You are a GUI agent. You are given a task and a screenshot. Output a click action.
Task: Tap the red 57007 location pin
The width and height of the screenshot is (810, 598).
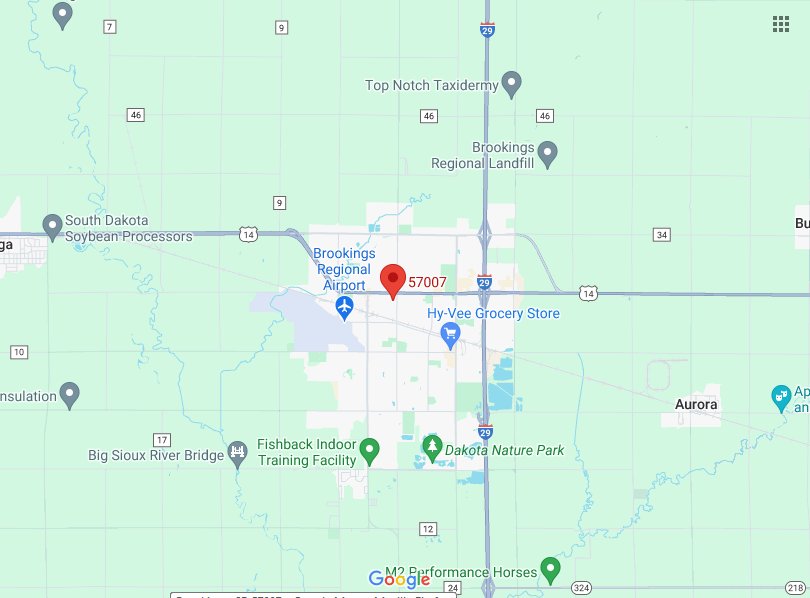point(393,280)
